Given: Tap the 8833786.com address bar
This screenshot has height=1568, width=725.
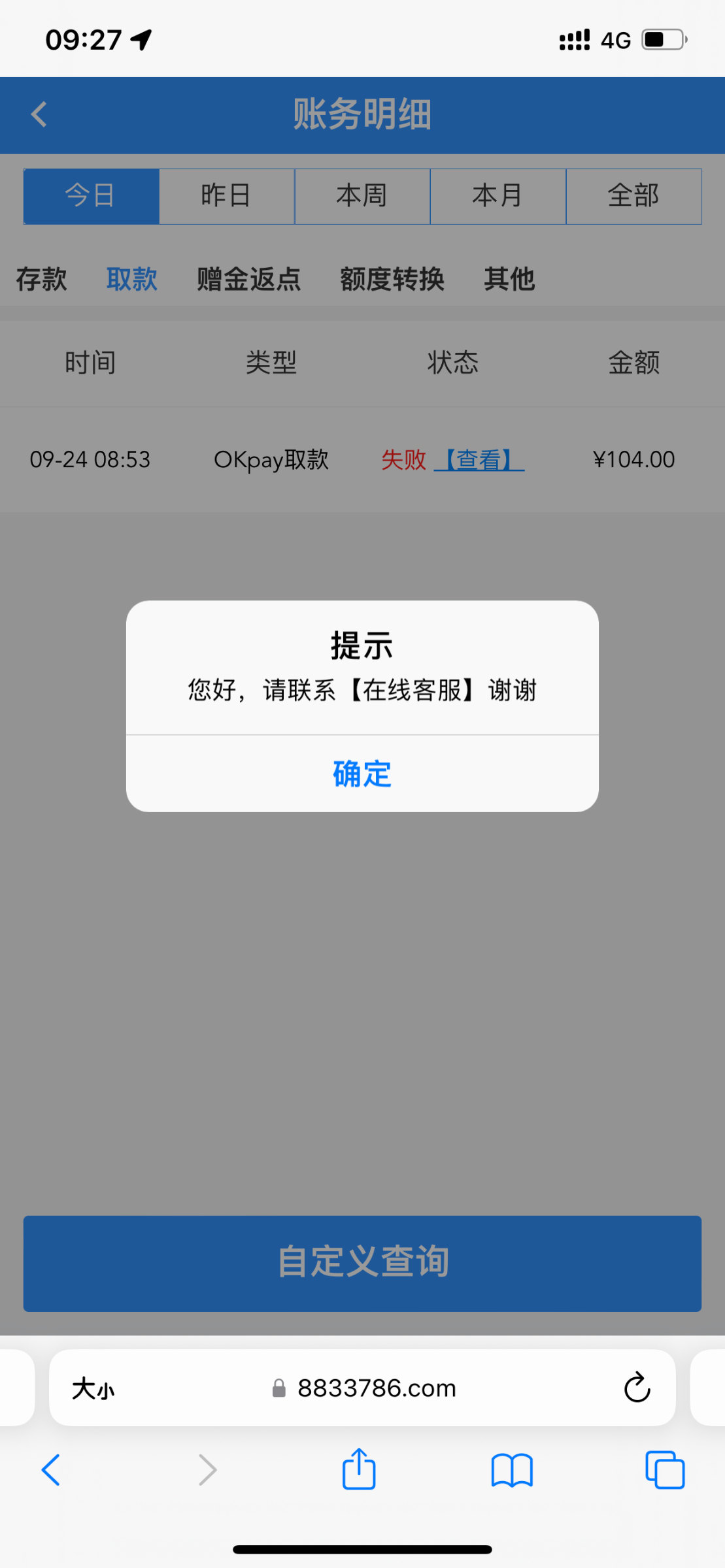Looking at the screenshot, I should coord(377,1388).
